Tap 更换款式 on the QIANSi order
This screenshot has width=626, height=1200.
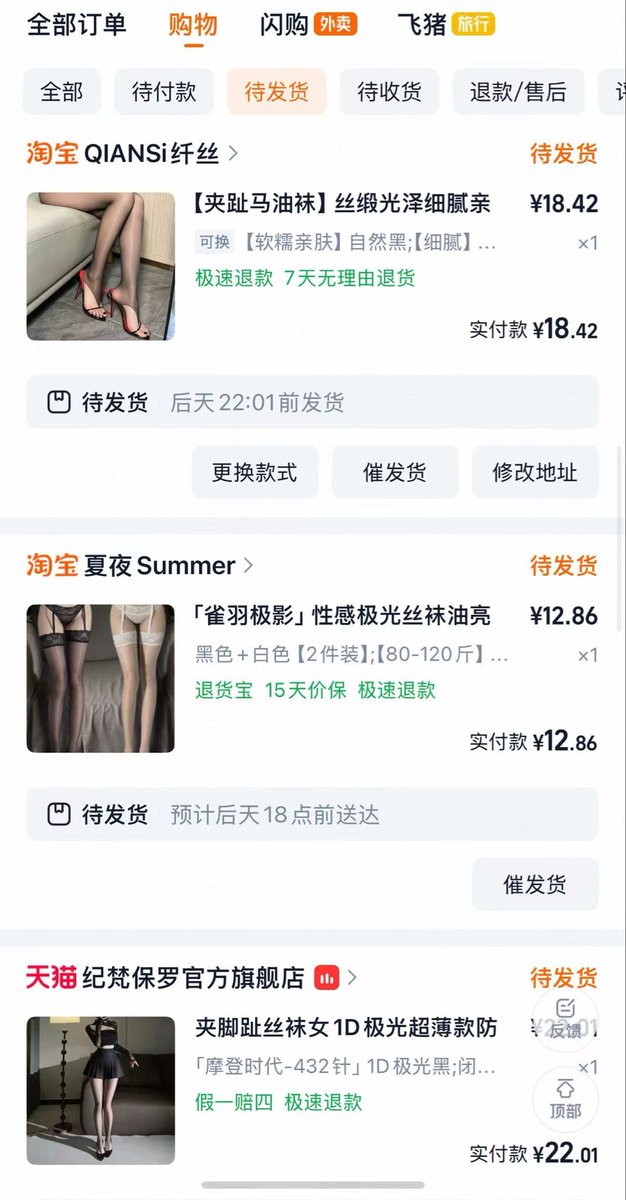(255, 472)
